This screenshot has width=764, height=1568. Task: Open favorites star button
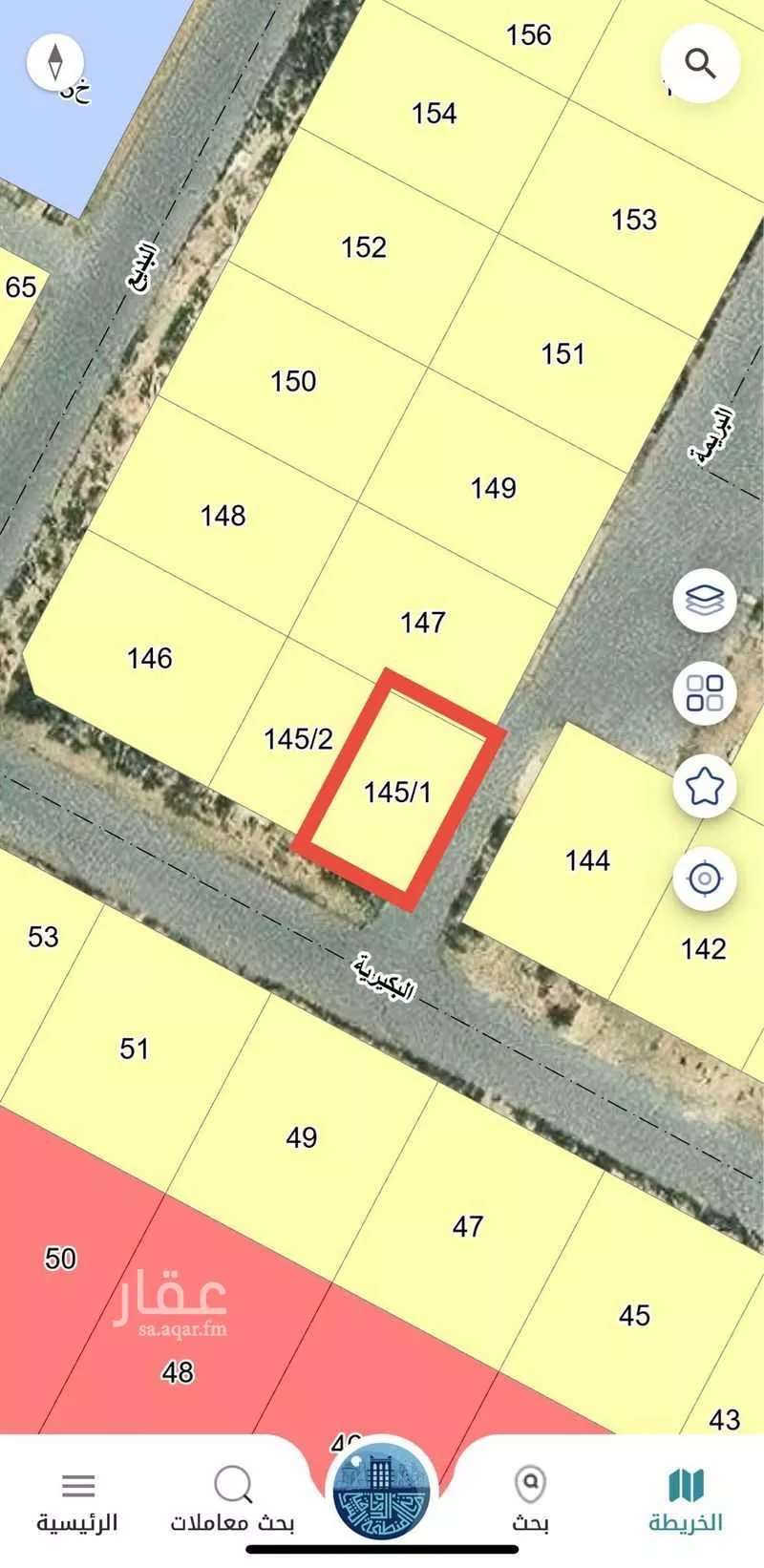(x=705, y=786)
